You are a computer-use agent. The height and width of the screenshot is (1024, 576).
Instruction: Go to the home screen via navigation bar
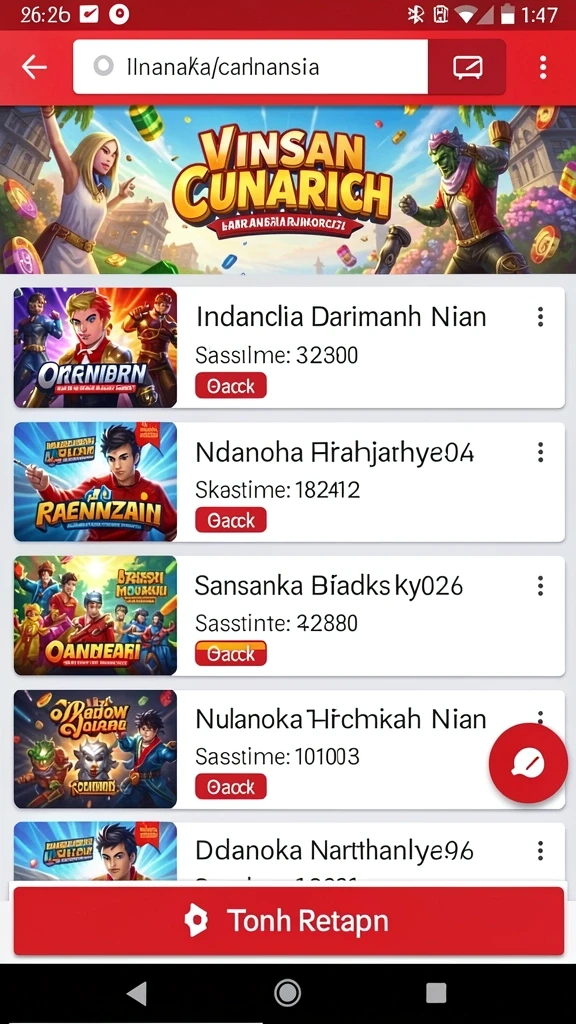click(x=287, y=993)
